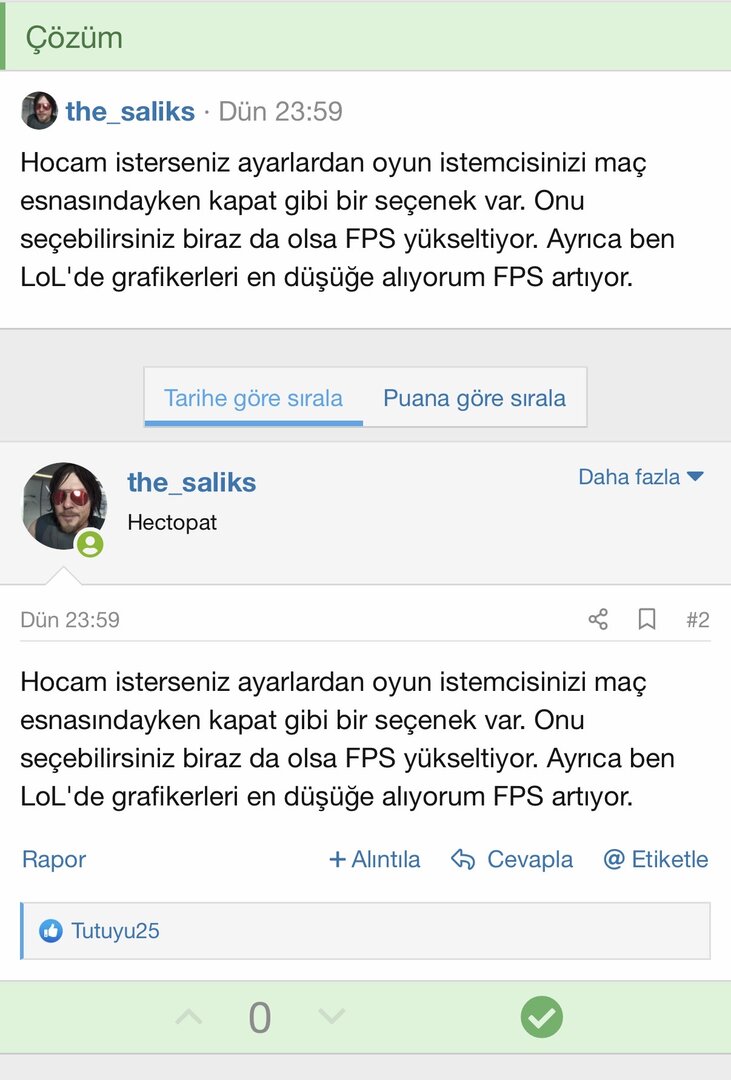Switch to Tarihe göre sırala tab
The width and height of the screenshot is (731, 1080).
253,398
